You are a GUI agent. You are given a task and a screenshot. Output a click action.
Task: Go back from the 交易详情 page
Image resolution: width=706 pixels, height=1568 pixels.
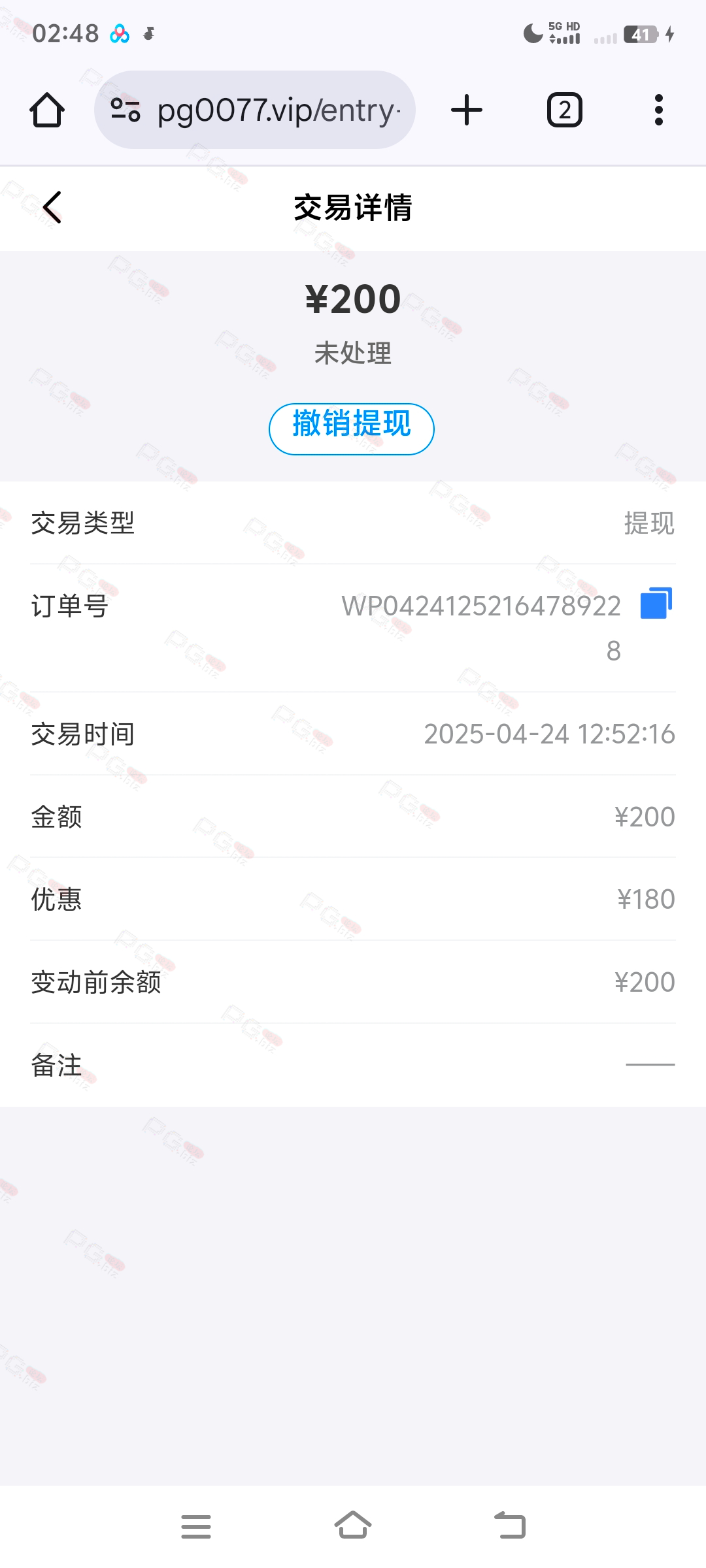coord(52,207)
